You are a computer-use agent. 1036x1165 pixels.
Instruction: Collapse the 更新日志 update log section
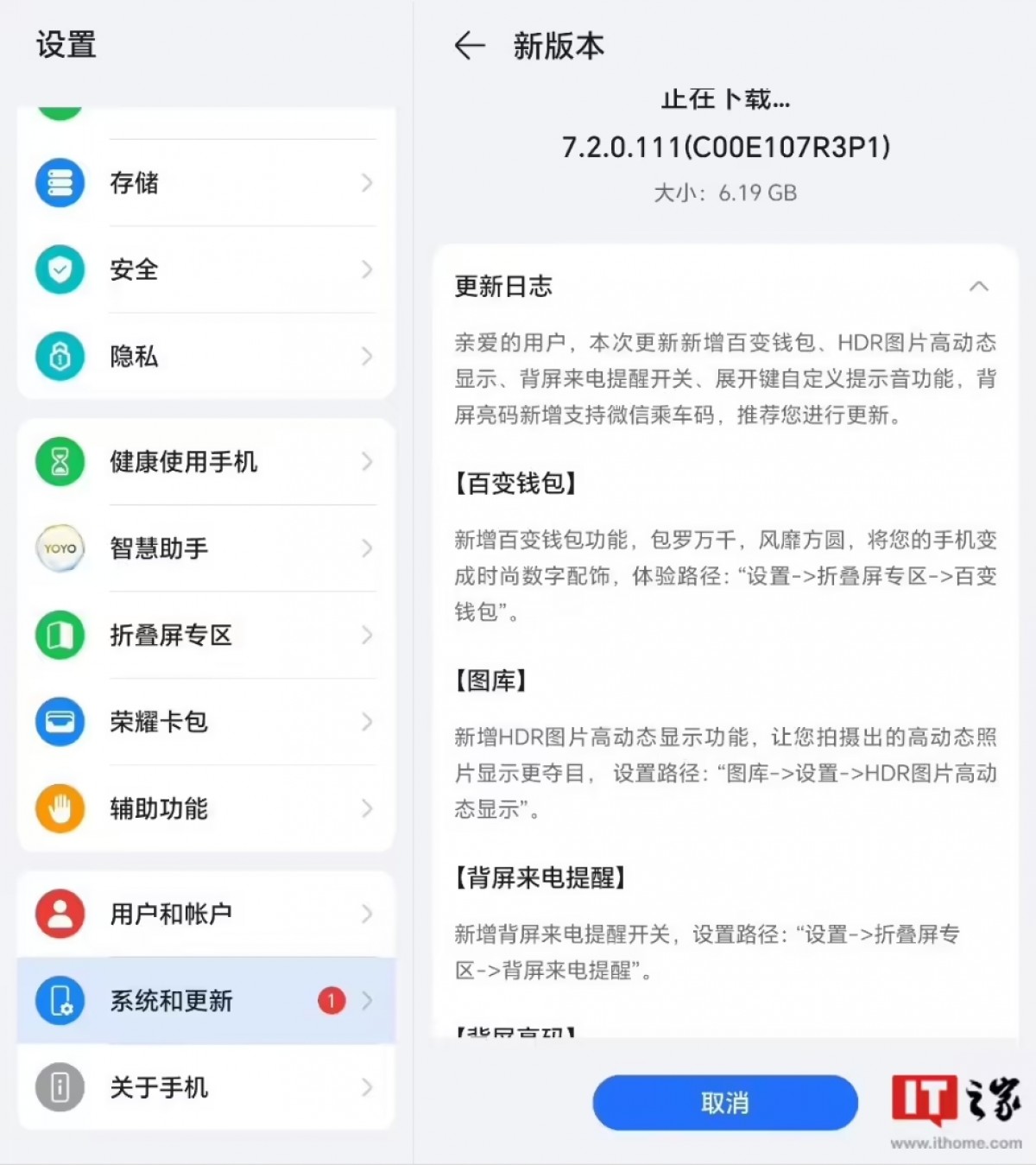click(x=980, y=288)
